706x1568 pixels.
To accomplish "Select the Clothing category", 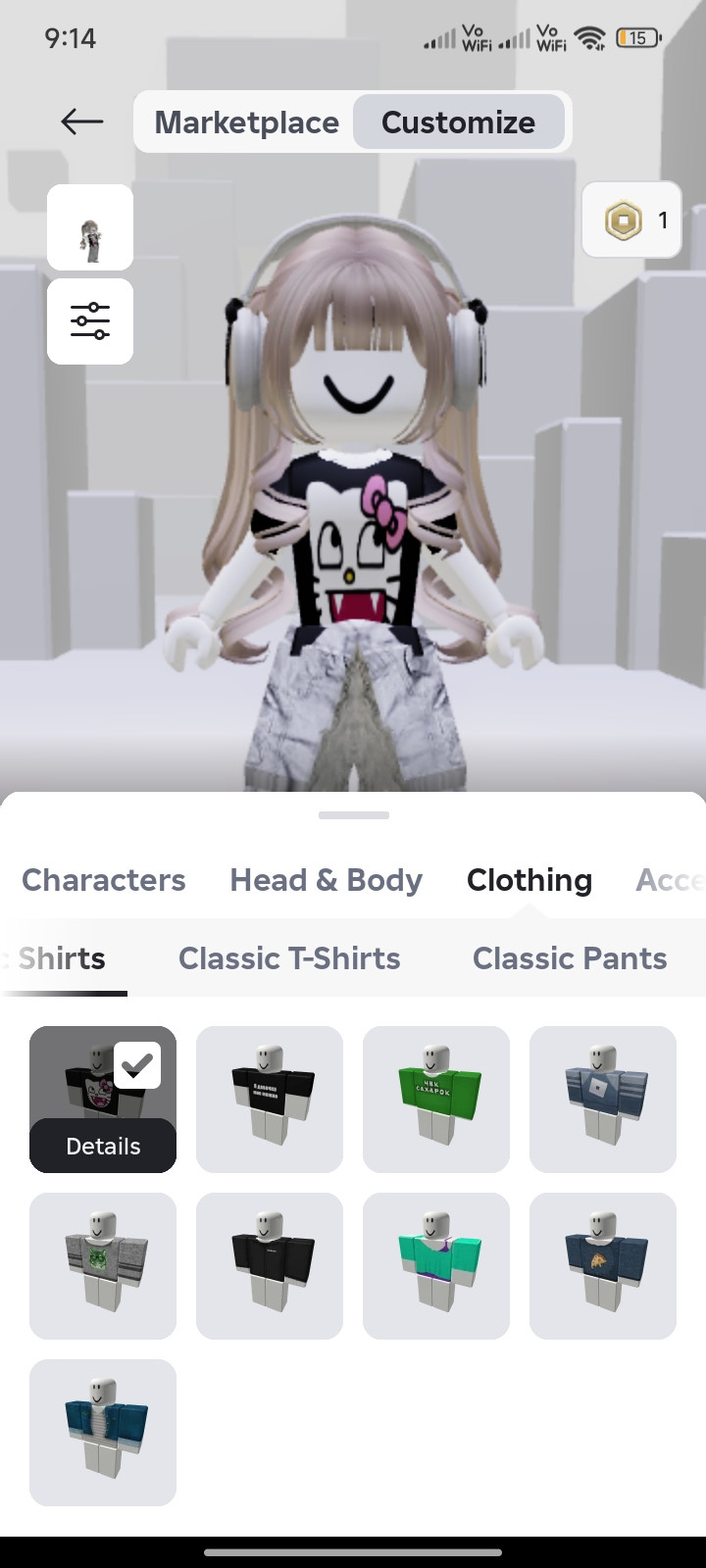I will coord(529,880).
